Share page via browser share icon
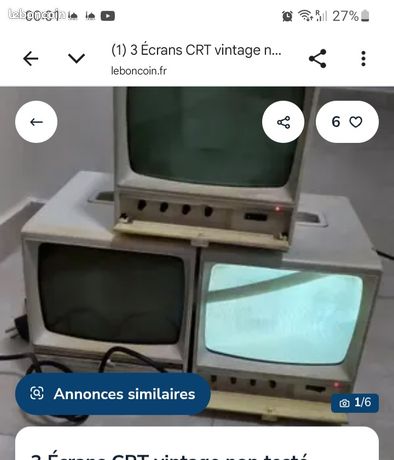Viewport: 394px width, 460px height. pyautogui.click(x=318, y=59)
